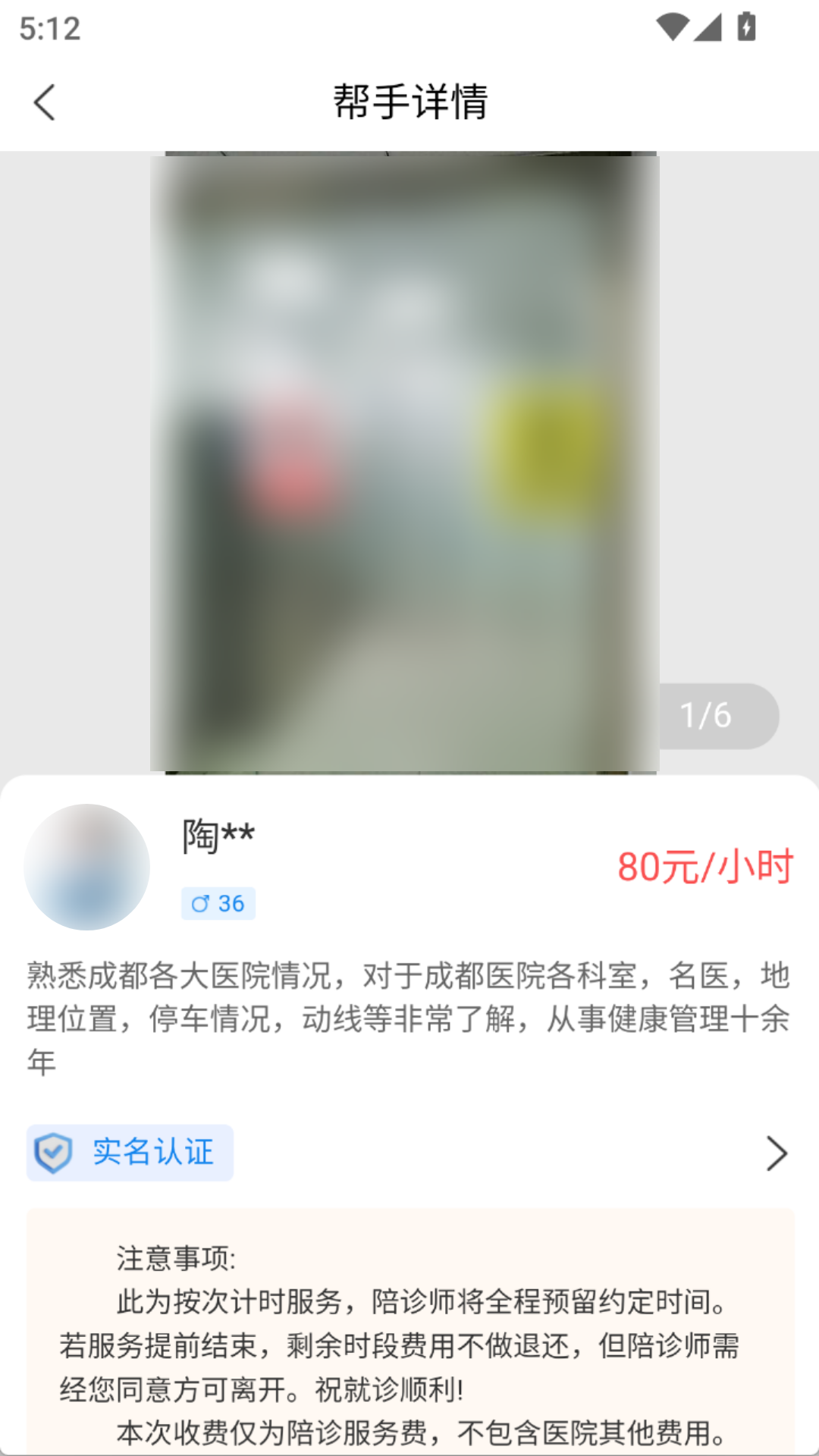Image resolution: width=819 pixels, height=1456 pixels.
Task: Tap the 80元/小时 price label
Action: [707, 867]
